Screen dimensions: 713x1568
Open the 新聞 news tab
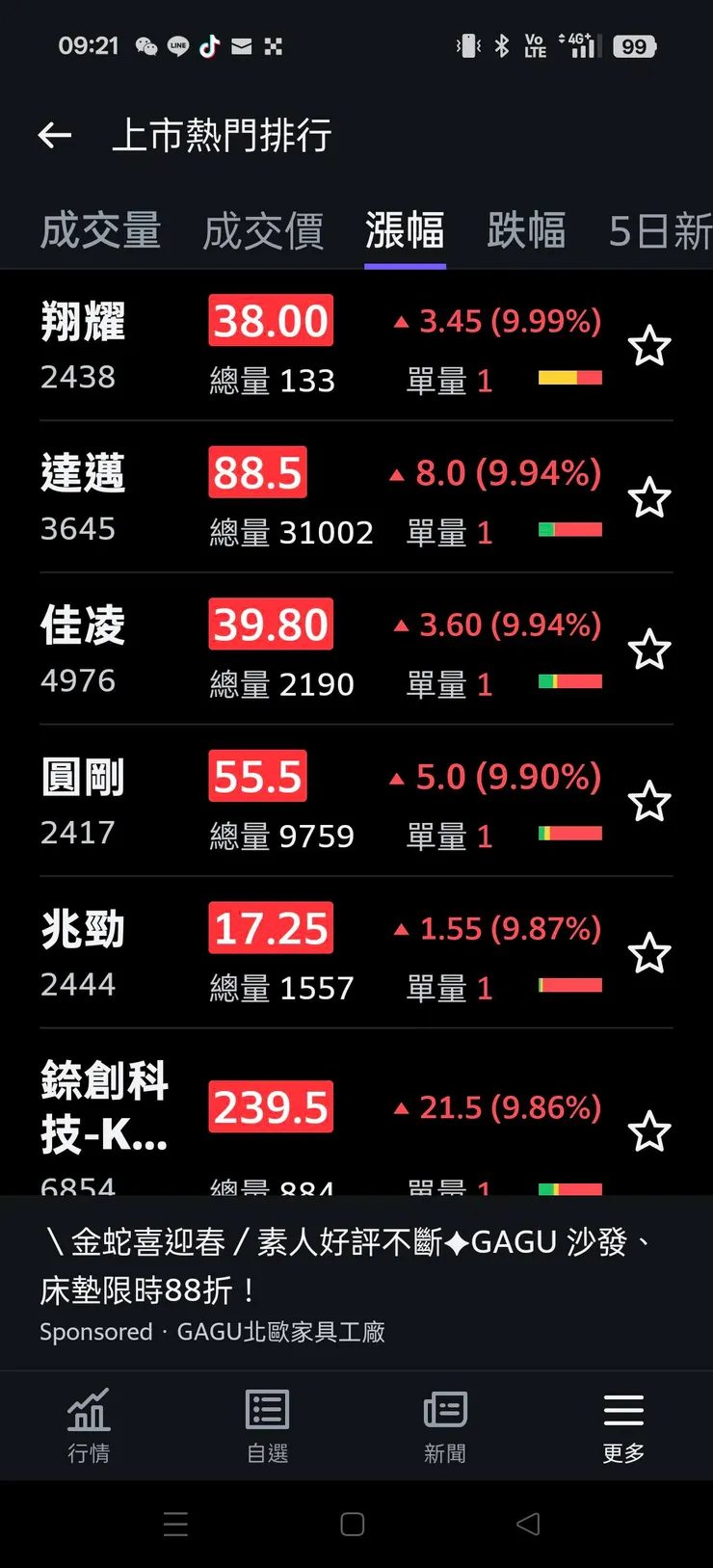pos(445,1426)
